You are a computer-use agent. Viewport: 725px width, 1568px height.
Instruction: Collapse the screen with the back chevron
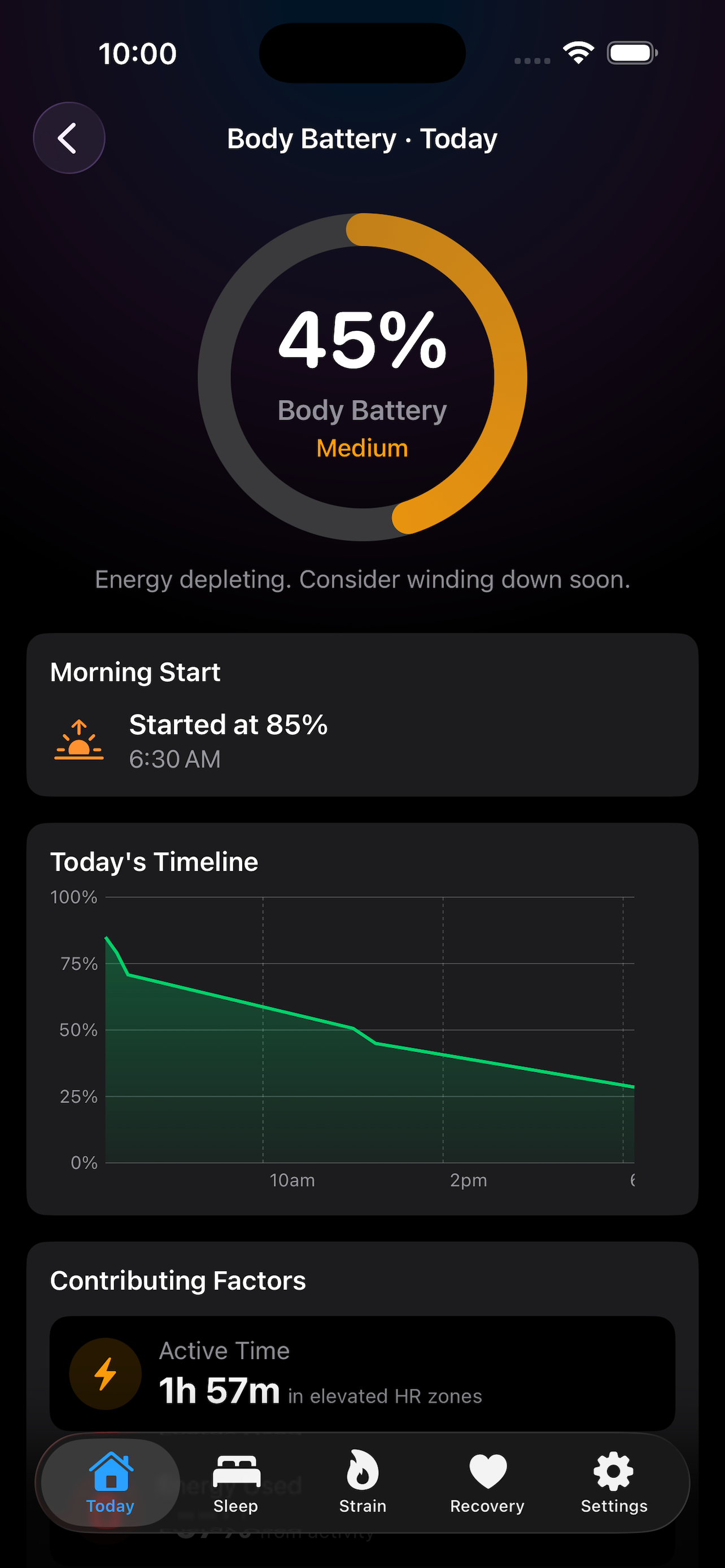[x=69, y=138]
